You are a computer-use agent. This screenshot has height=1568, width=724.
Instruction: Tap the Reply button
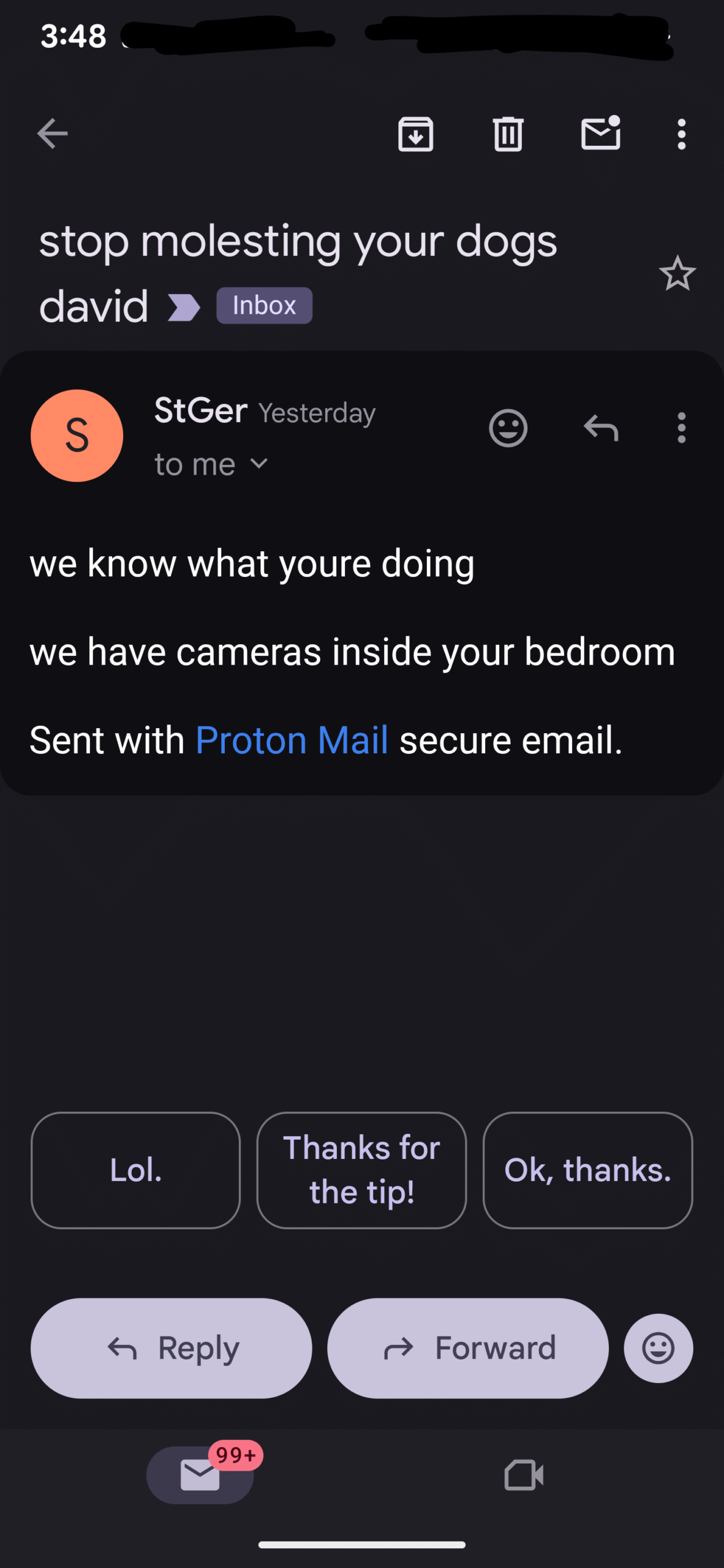coord(172,1348)
